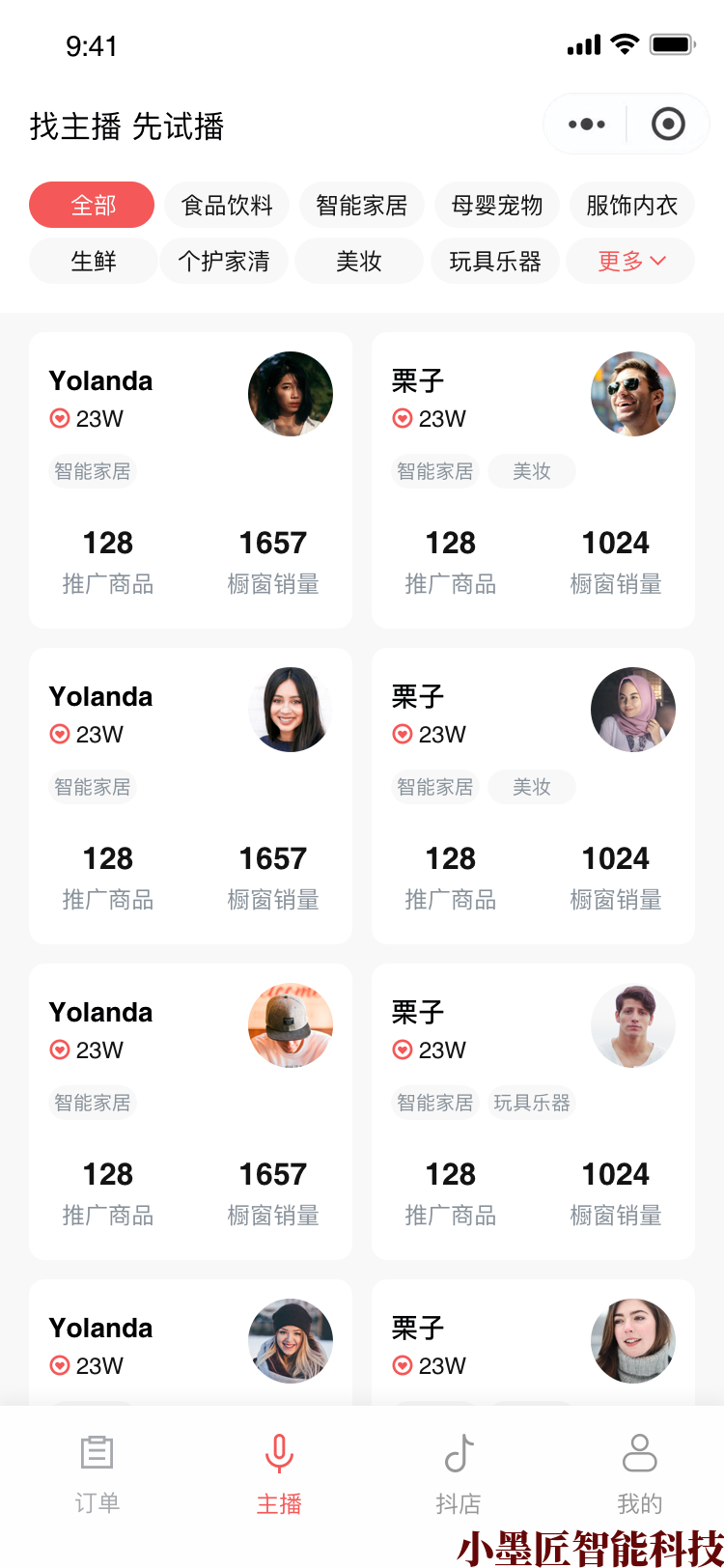Screen dimensions: 724x1568
Task: Open Yolanda's card with the dark-haired woman avatar
Action: pyautogui.click(x=190, y=480)
